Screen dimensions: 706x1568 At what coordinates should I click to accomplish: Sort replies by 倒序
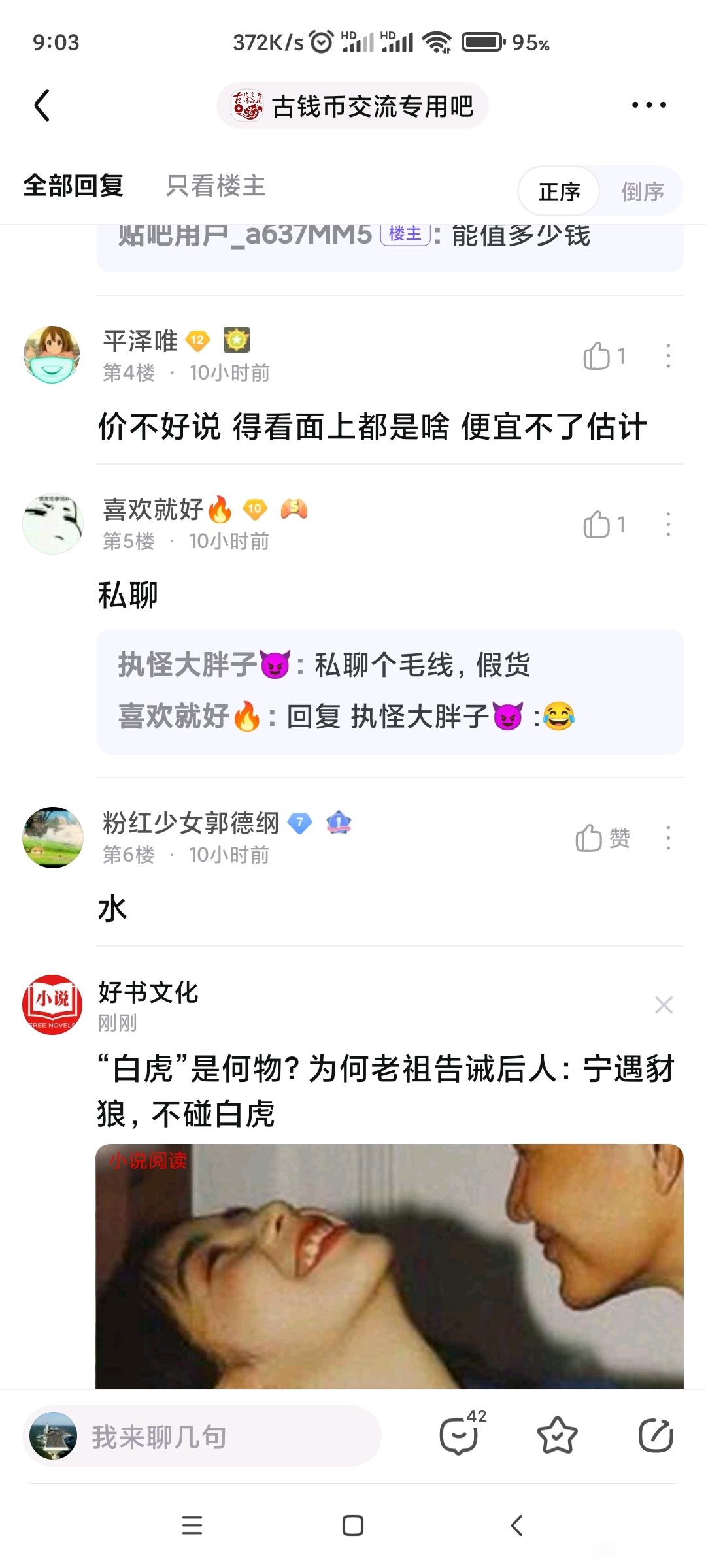[642, 191]
